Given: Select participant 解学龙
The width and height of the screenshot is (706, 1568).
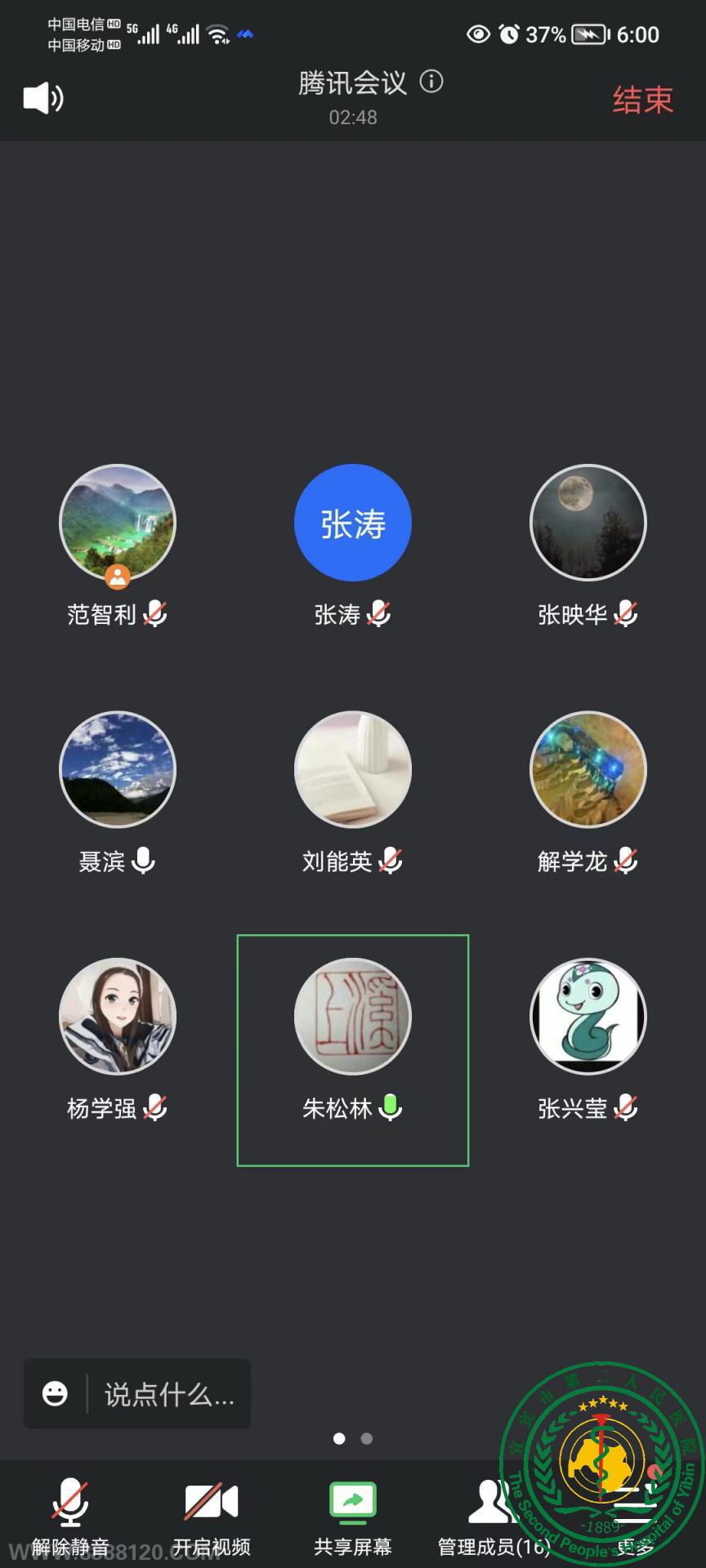Looking at the screenshot, I should pos(588,770).
